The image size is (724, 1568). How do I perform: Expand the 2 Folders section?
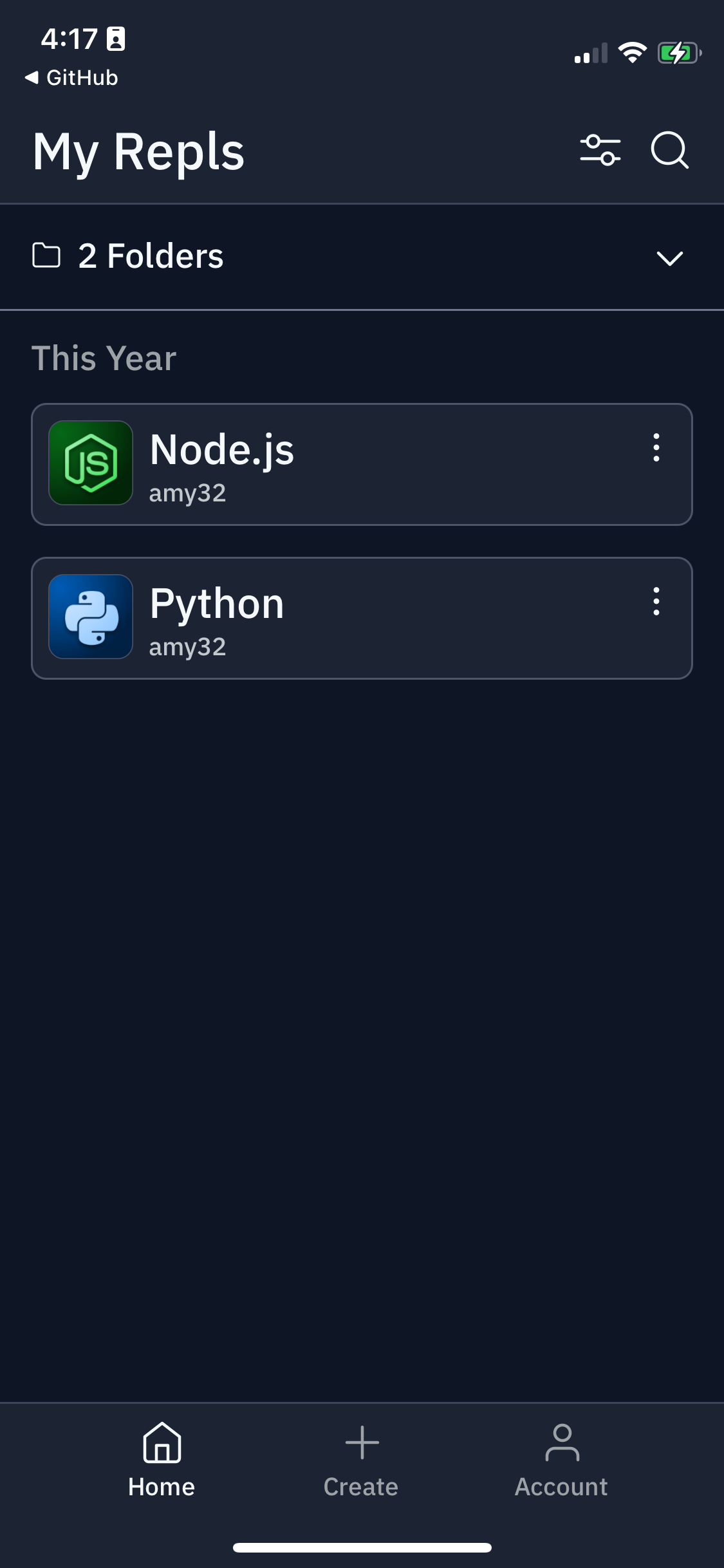(x=669, y=257)
